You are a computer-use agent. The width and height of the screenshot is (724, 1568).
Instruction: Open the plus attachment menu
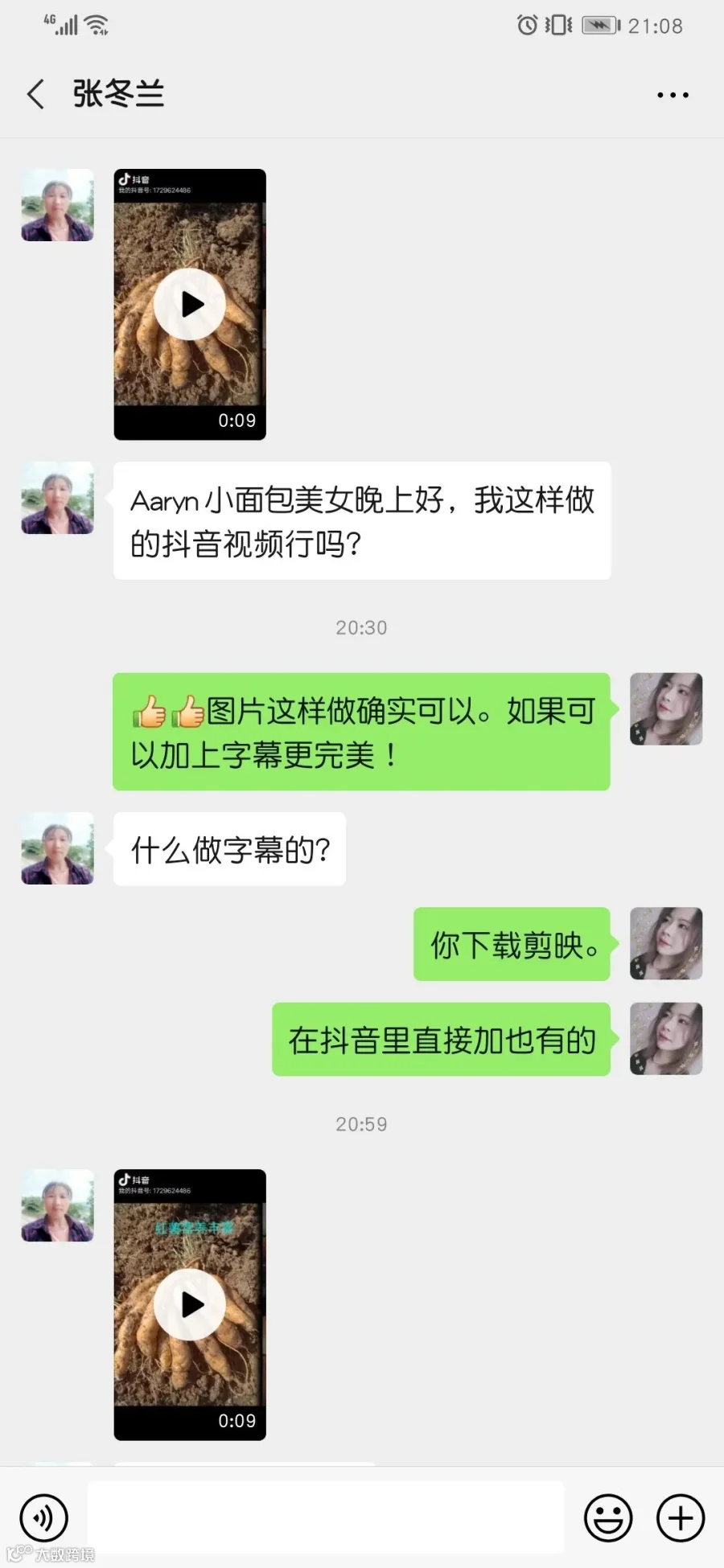pos(681,1517)
